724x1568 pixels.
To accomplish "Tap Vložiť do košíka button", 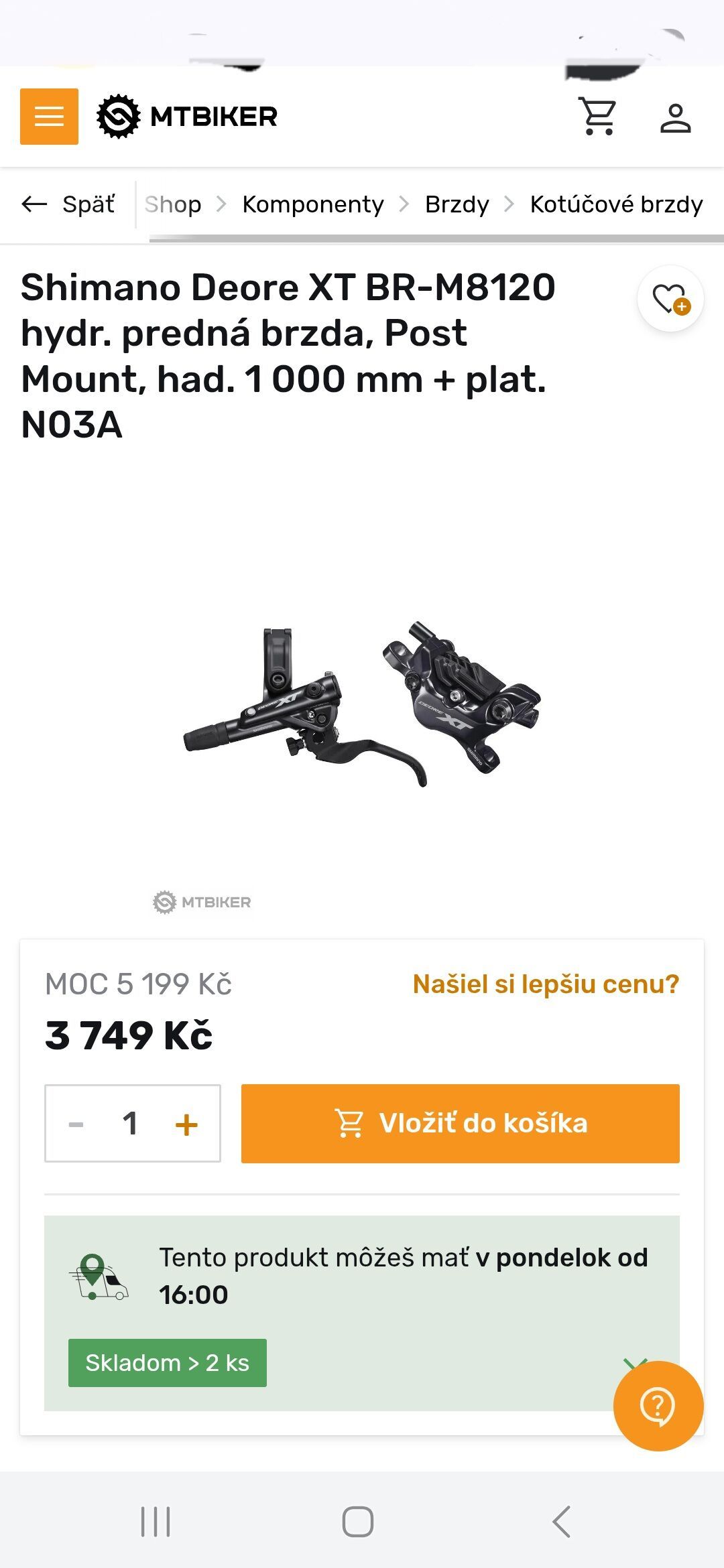I will (461, 1123).
